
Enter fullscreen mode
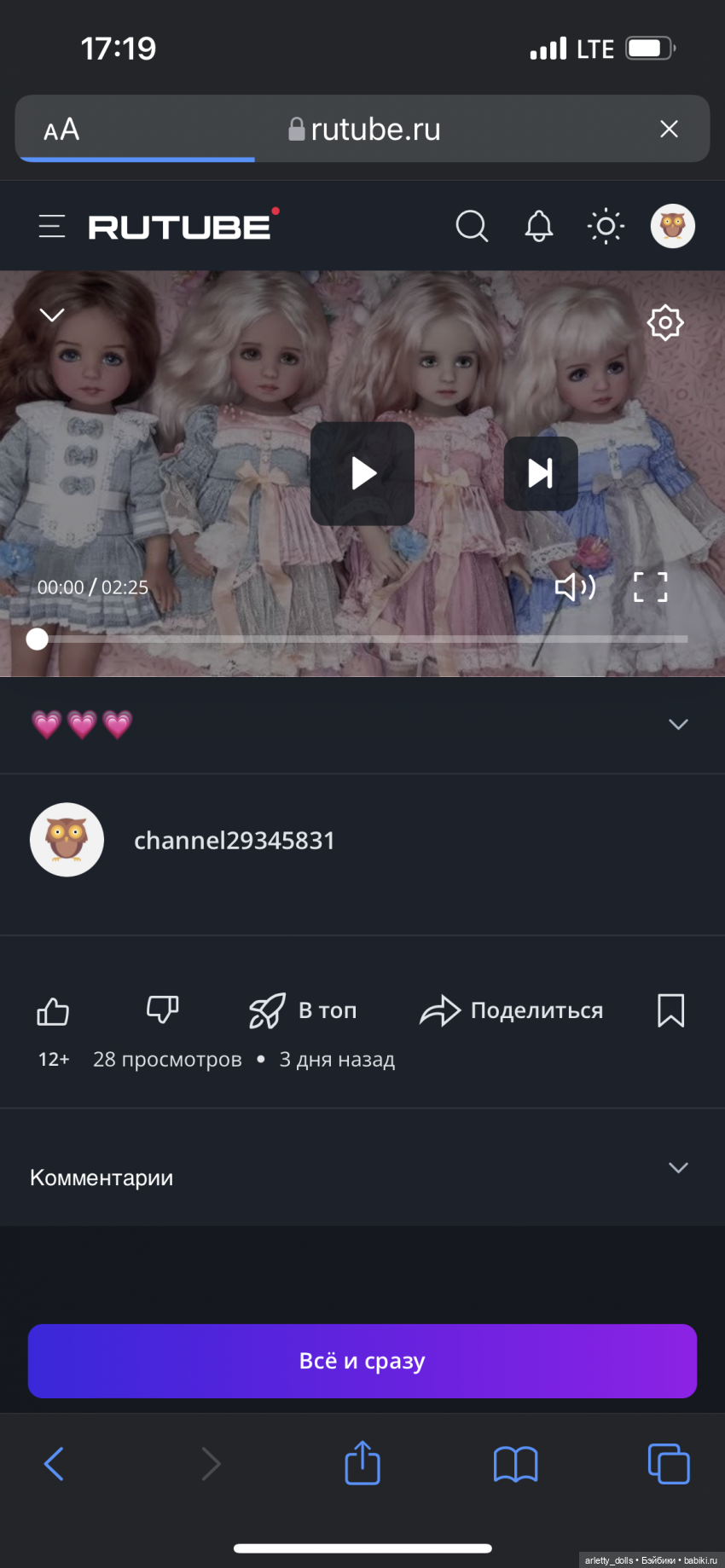click(x=650, y=587)
